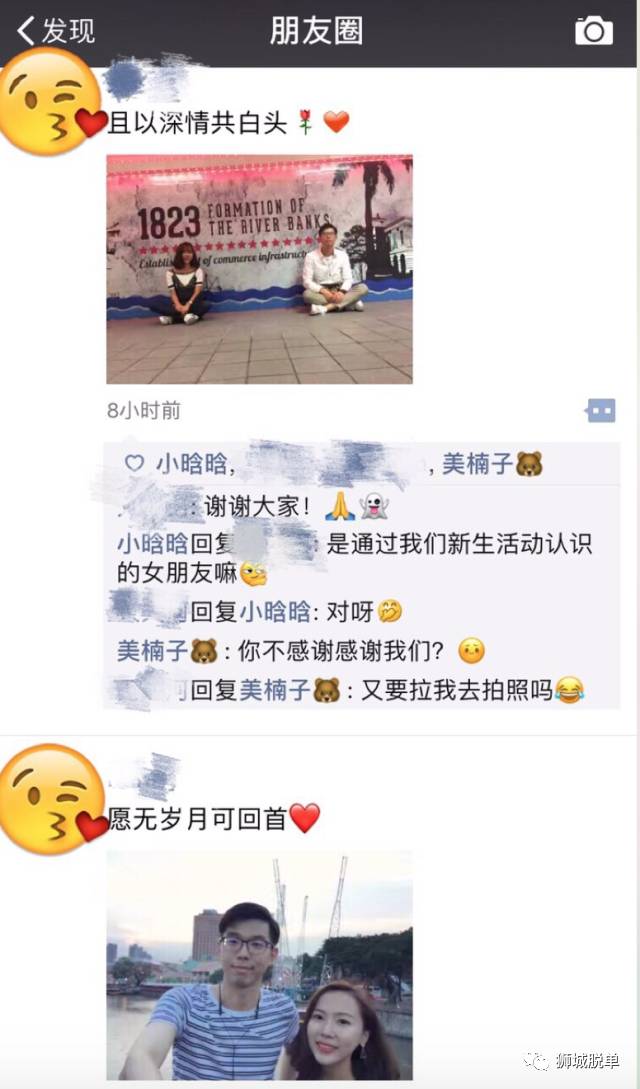Open 美楠子's profile from the likes list
The height and width of the screenshot is (1089, 640).
point(478,464)
